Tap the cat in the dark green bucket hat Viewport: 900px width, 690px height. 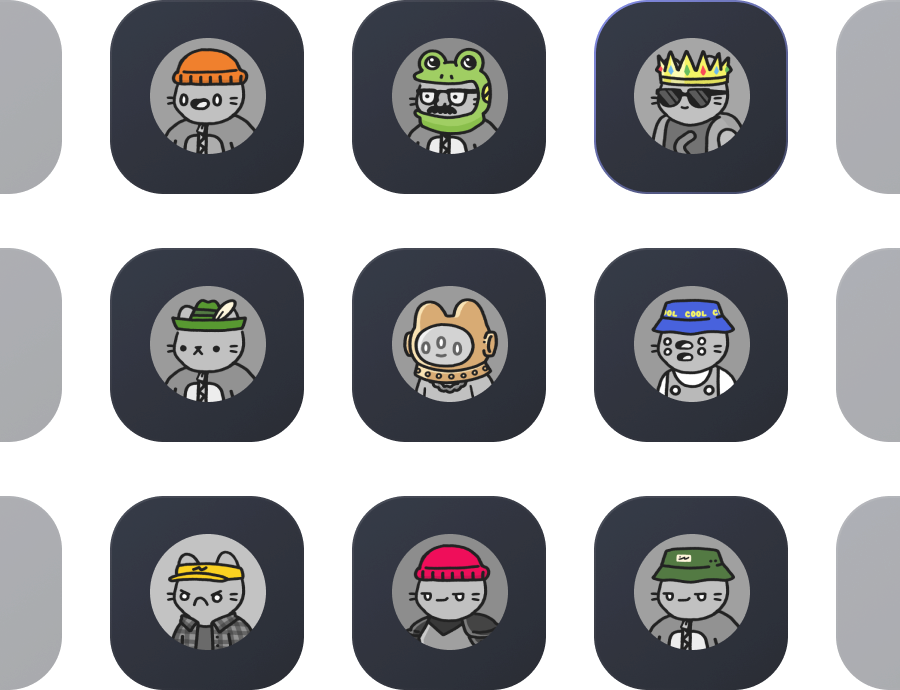point(691,592)
